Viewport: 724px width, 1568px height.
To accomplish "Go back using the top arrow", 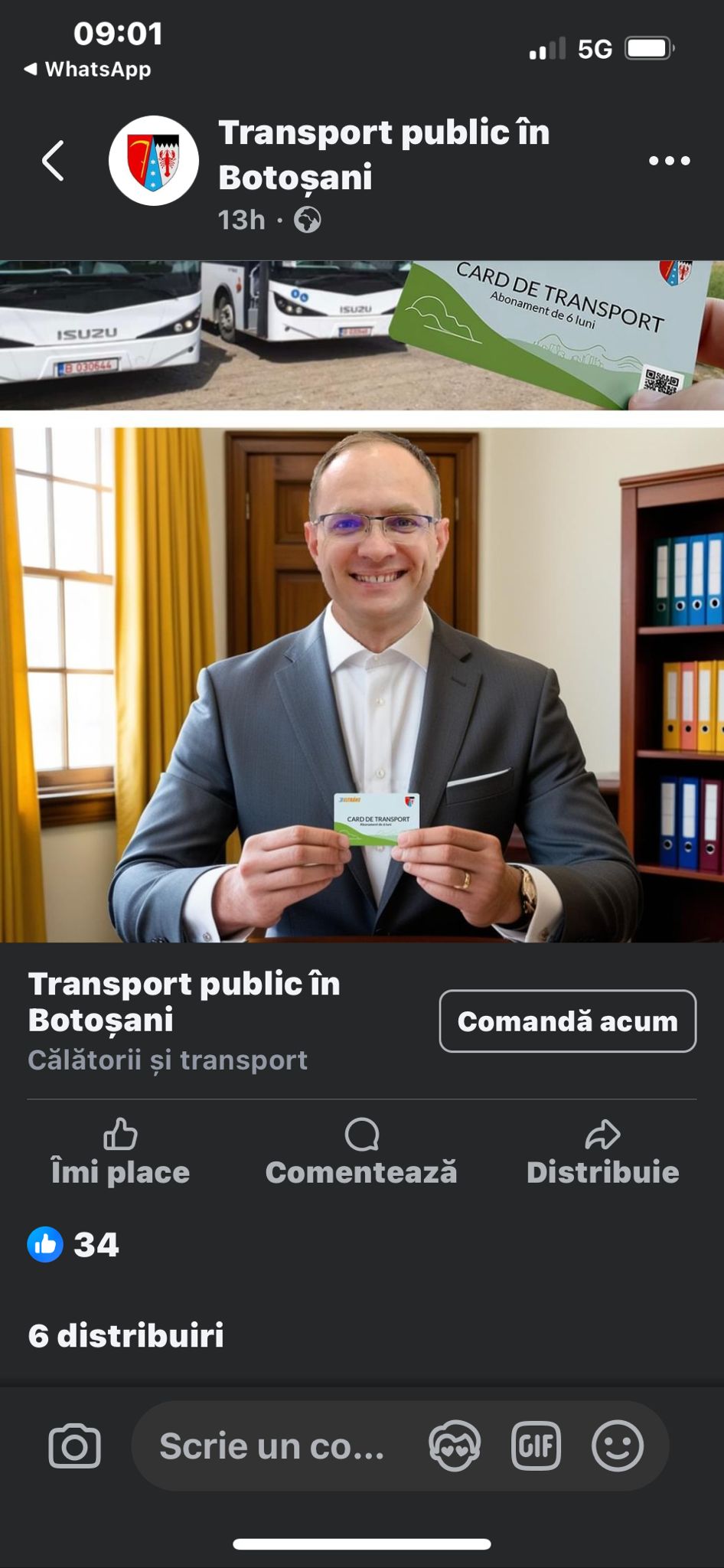I will coord(53,161).
